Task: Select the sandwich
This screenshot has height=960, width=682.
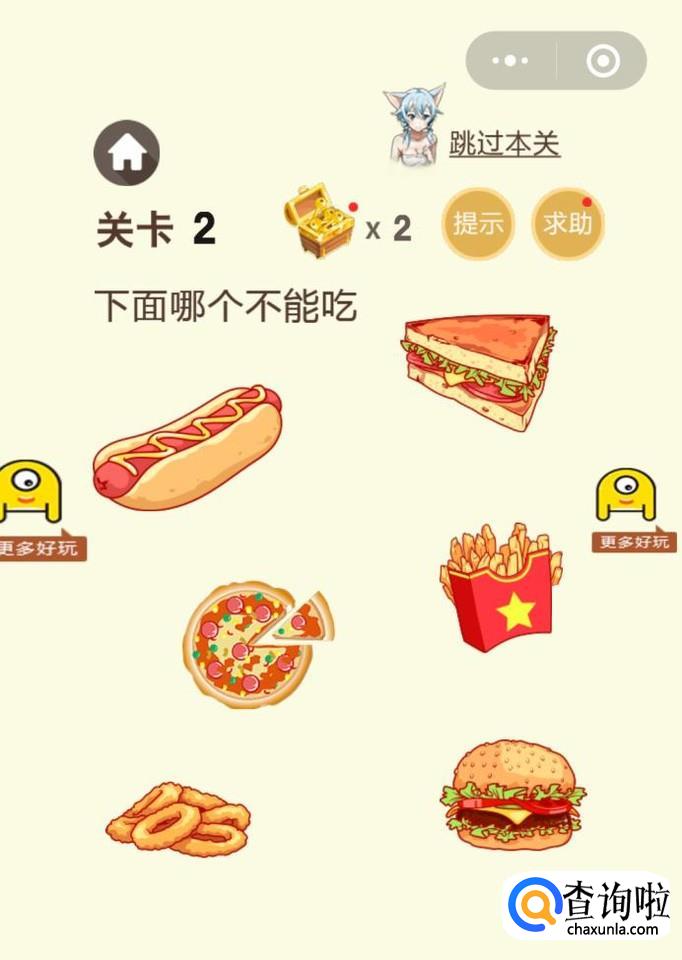Action: [x=478, y=370]
